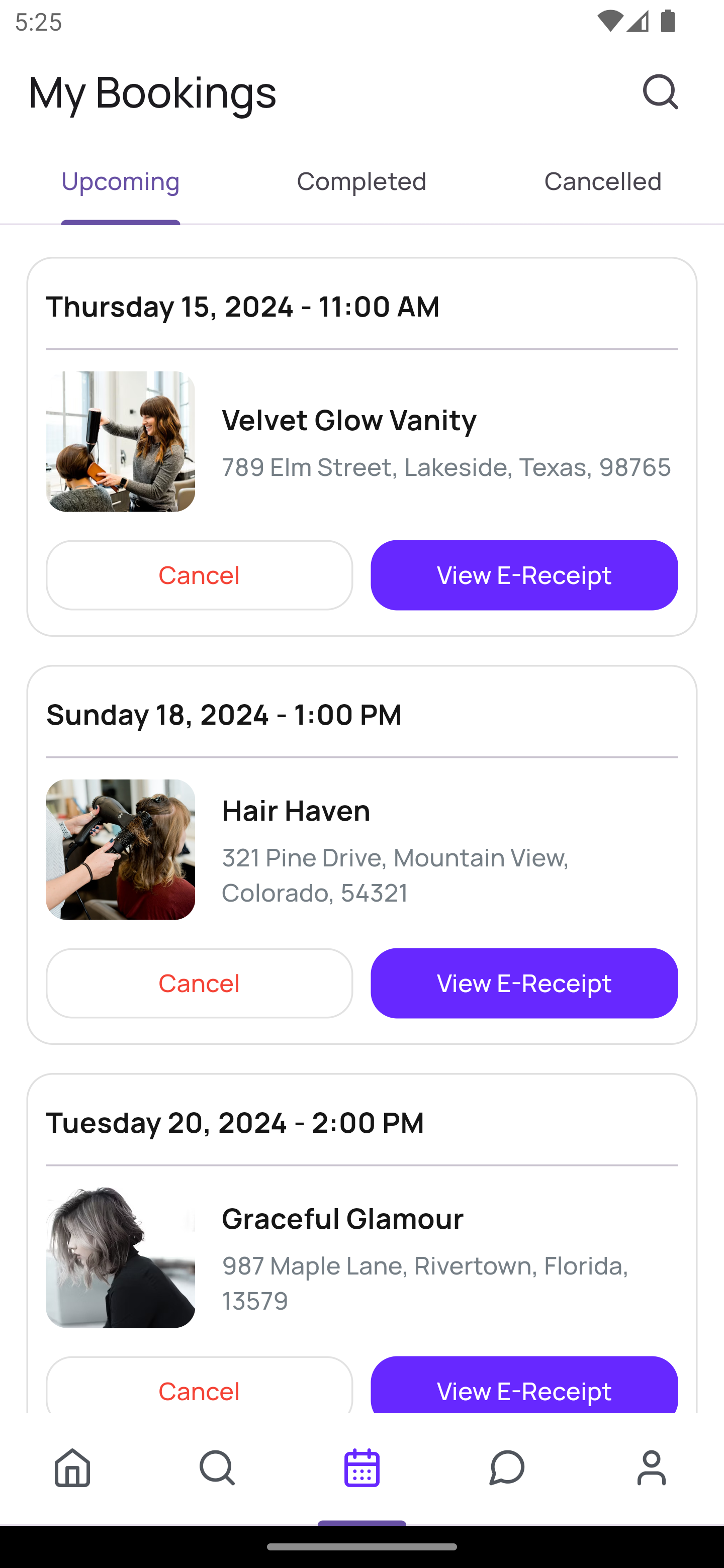The width and height of the screenshot is (724, 1568).
Task: Switch to the Cancelled tab
Action: (x=603, y=181)
